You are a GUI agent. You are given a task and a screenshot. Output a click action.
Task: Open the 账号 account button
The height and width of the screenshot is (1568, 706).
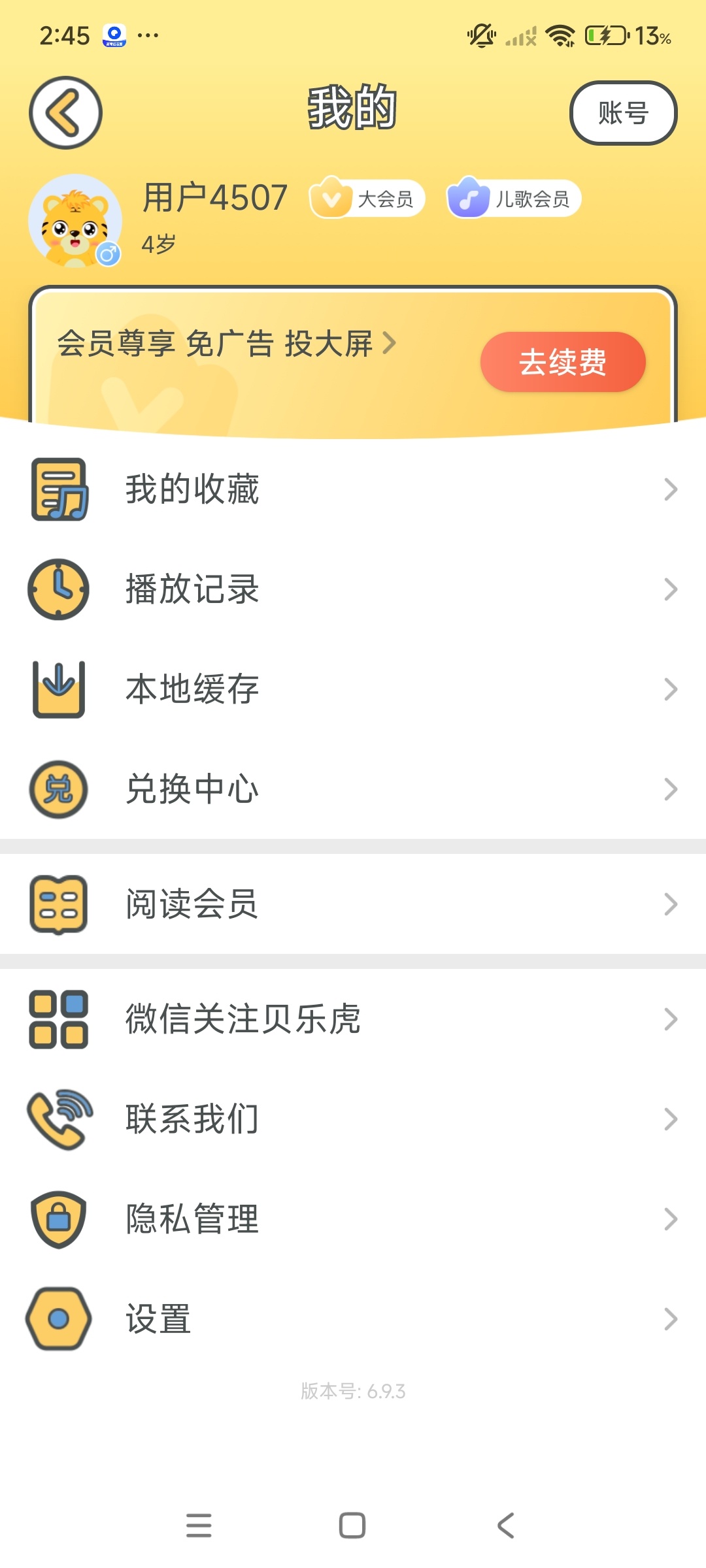pos(623,113)
